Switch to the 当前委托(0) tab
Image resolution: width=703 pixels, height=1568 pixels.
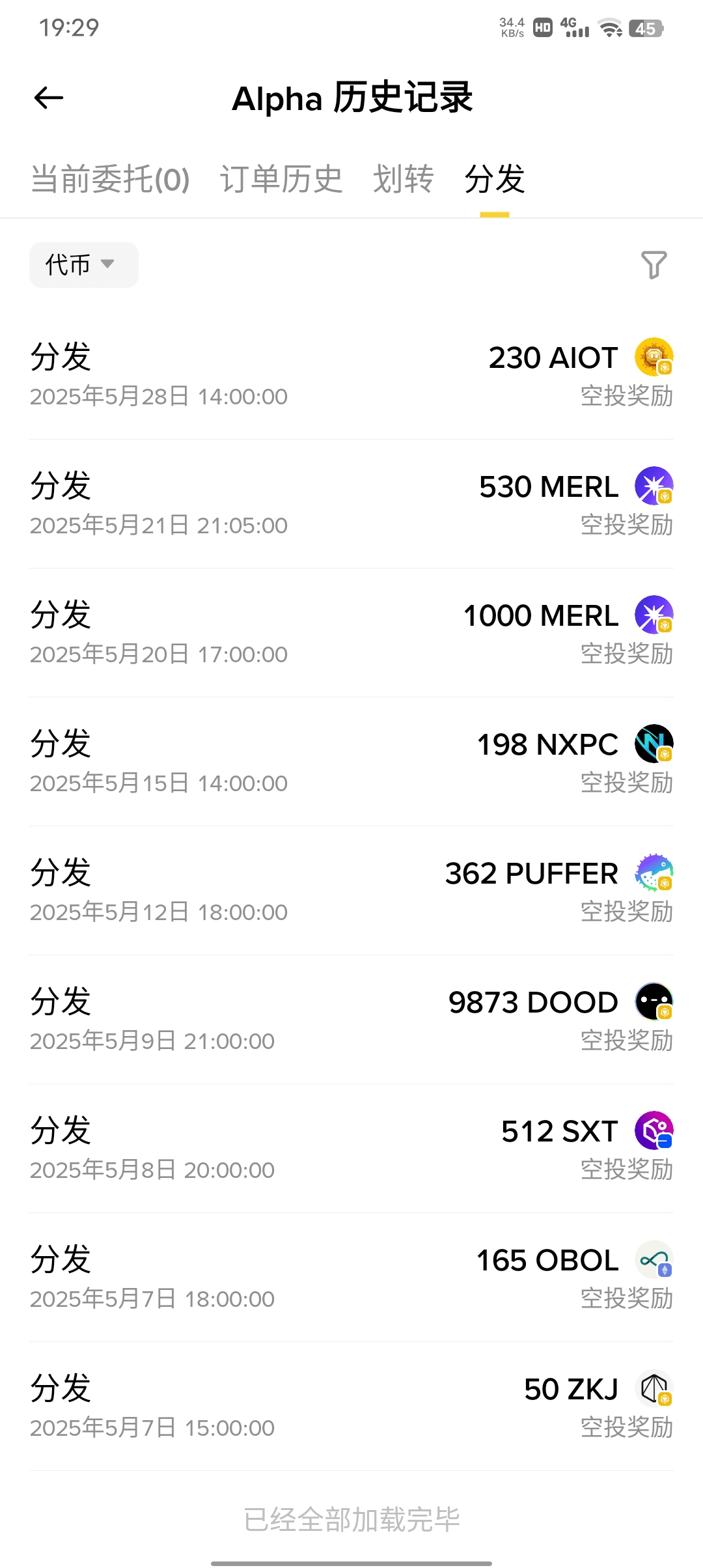pos(110,179)
